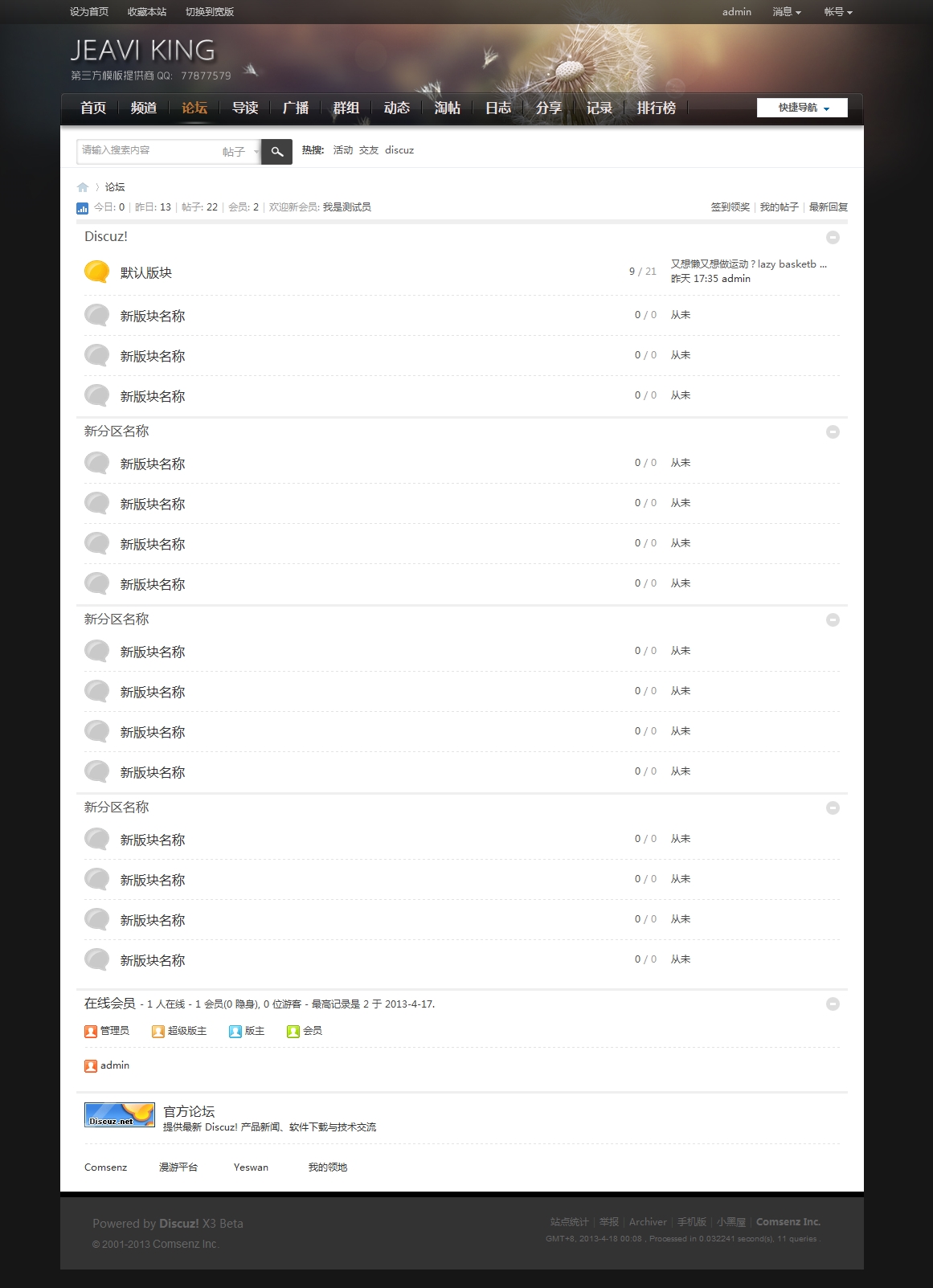Open the 首页 nav tab

click(93, 108)
